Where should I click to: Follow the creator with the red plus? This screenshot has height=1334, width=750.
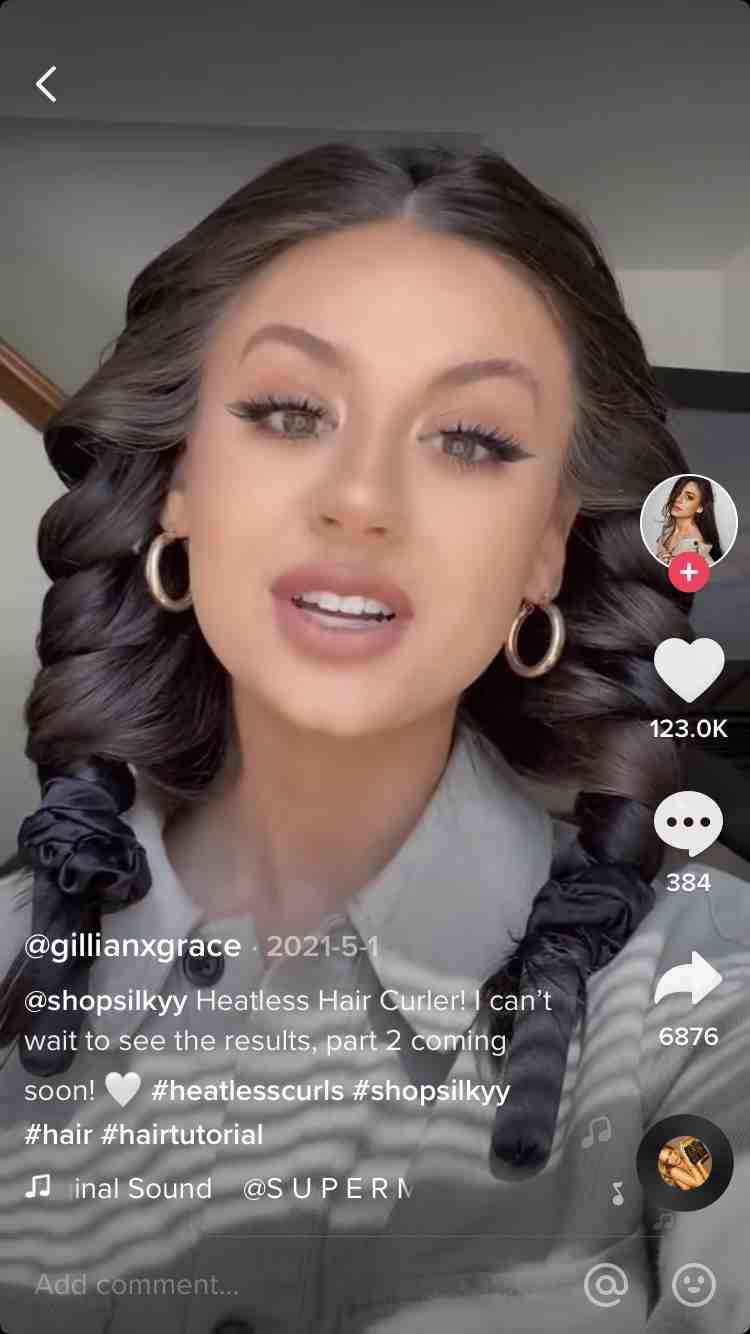[x=688, y=573]
